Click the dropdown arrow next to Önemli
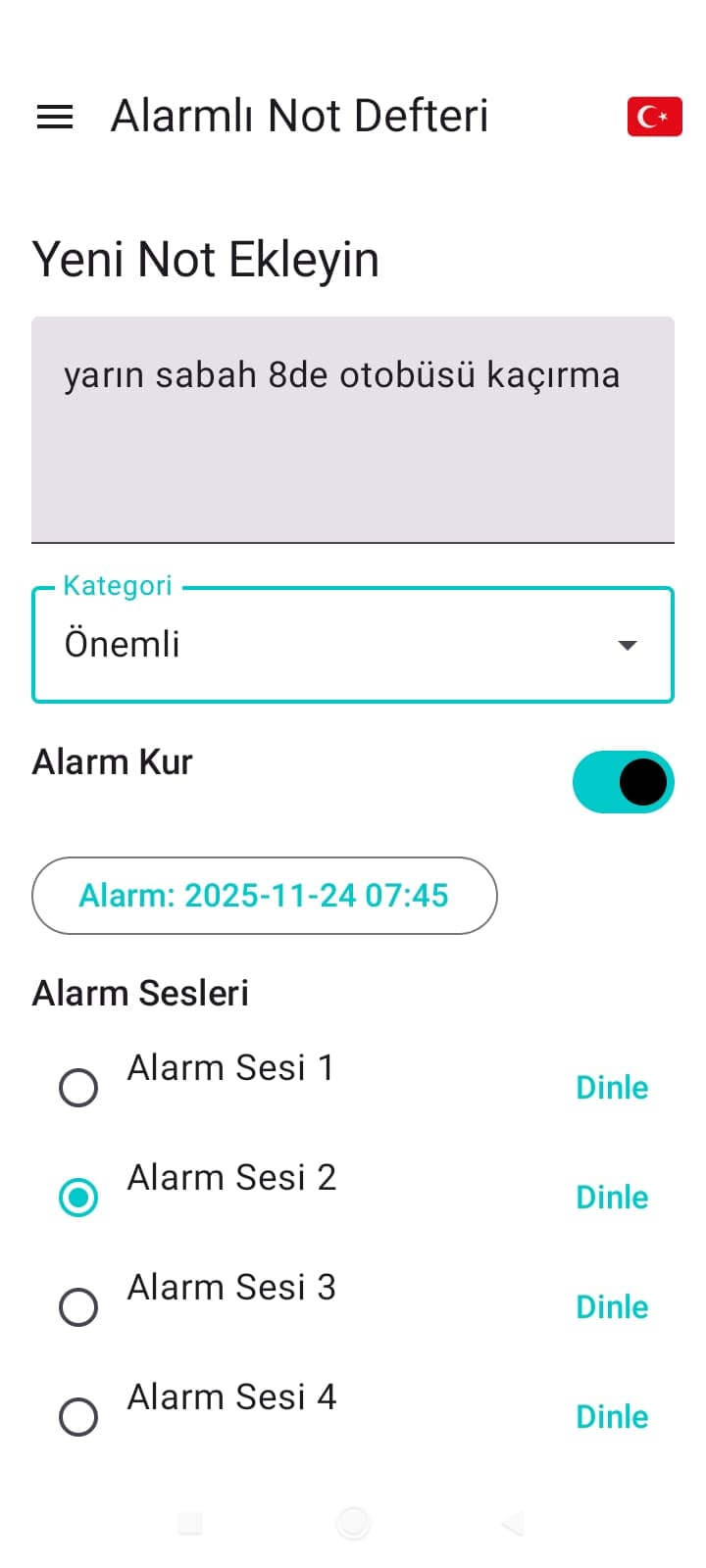The image size is (706, 1568). pos(629,644)
